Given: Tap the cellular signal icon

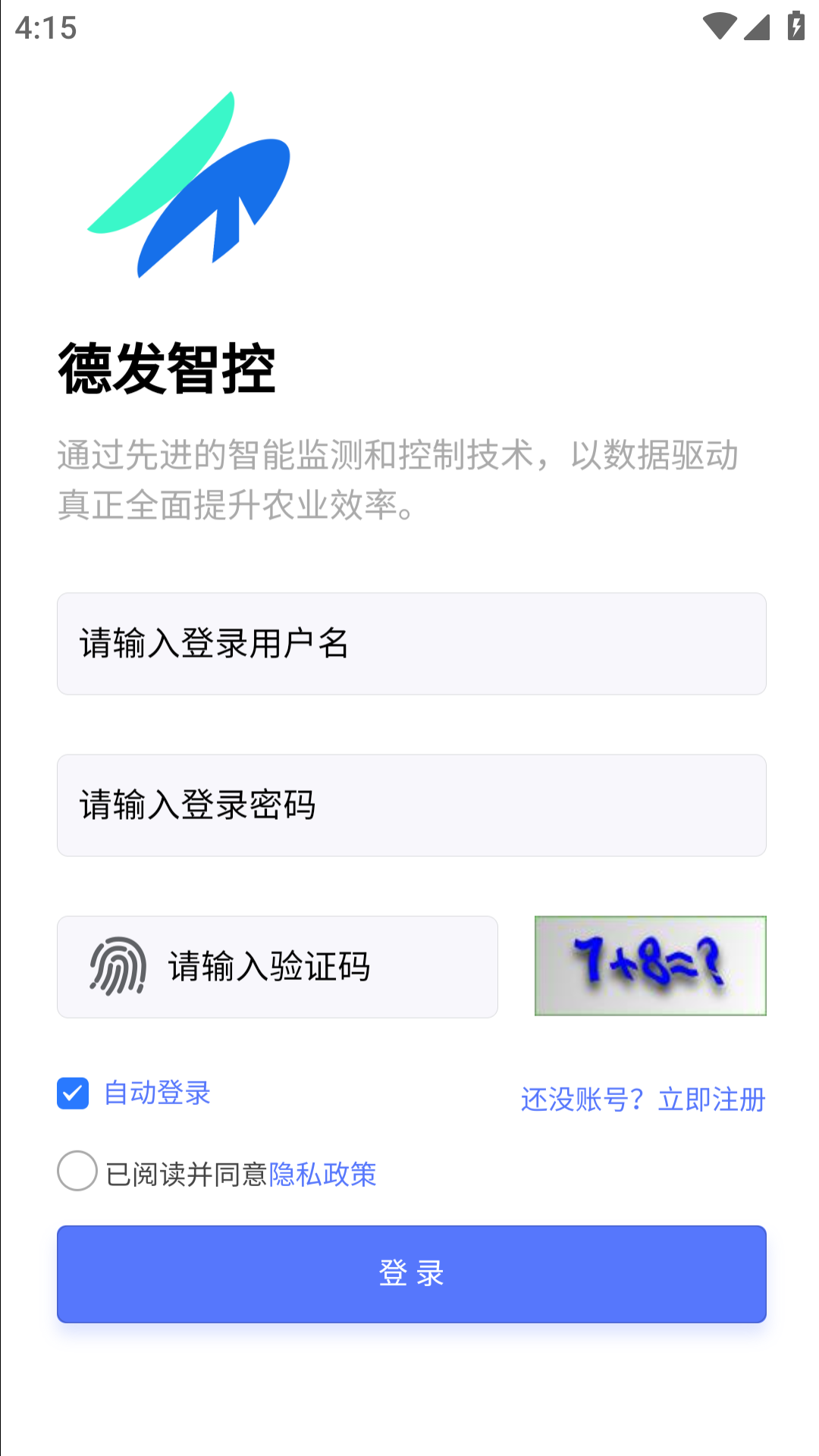Looking at the screenshot, I should pyautogui.click(x=758, y=25).
